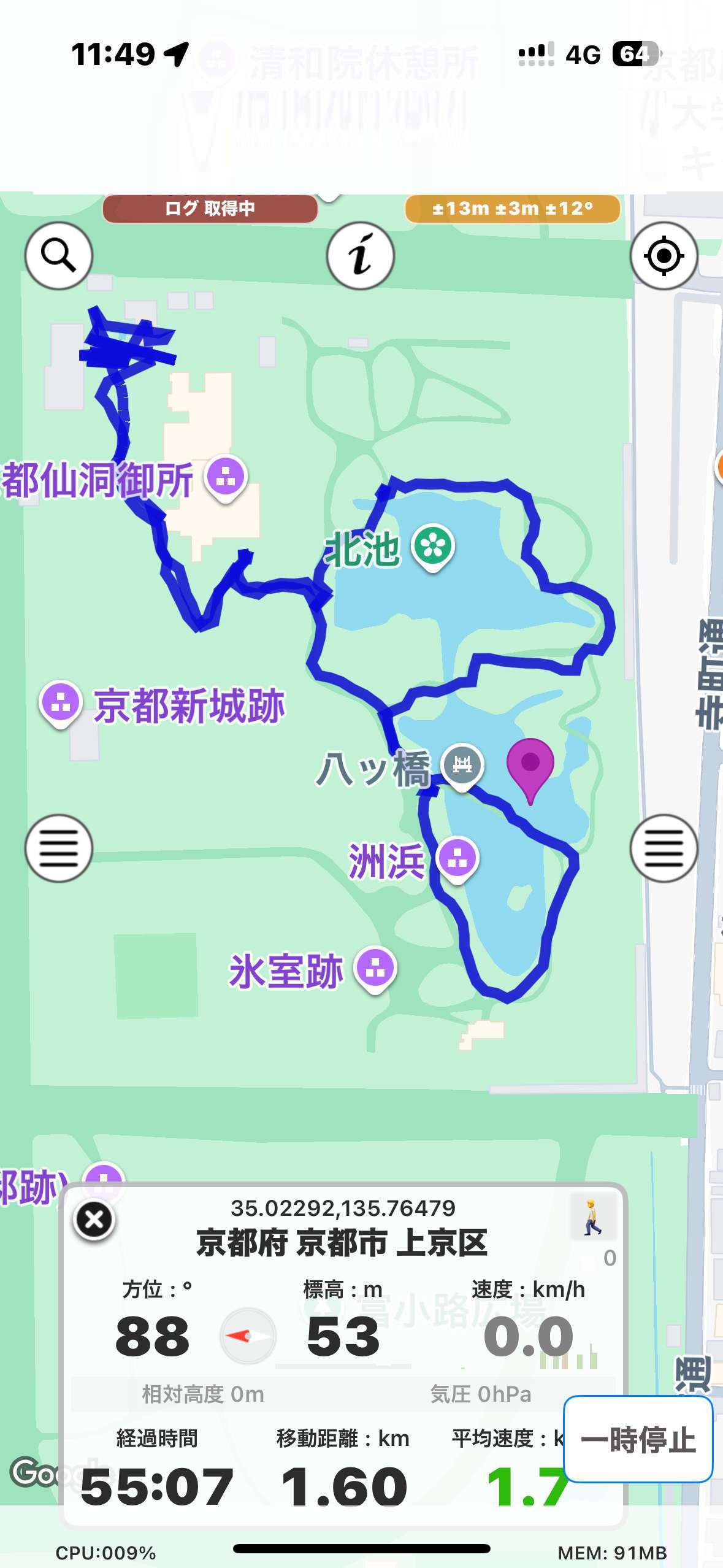
Task: Show the info panel
Action: 360,255
